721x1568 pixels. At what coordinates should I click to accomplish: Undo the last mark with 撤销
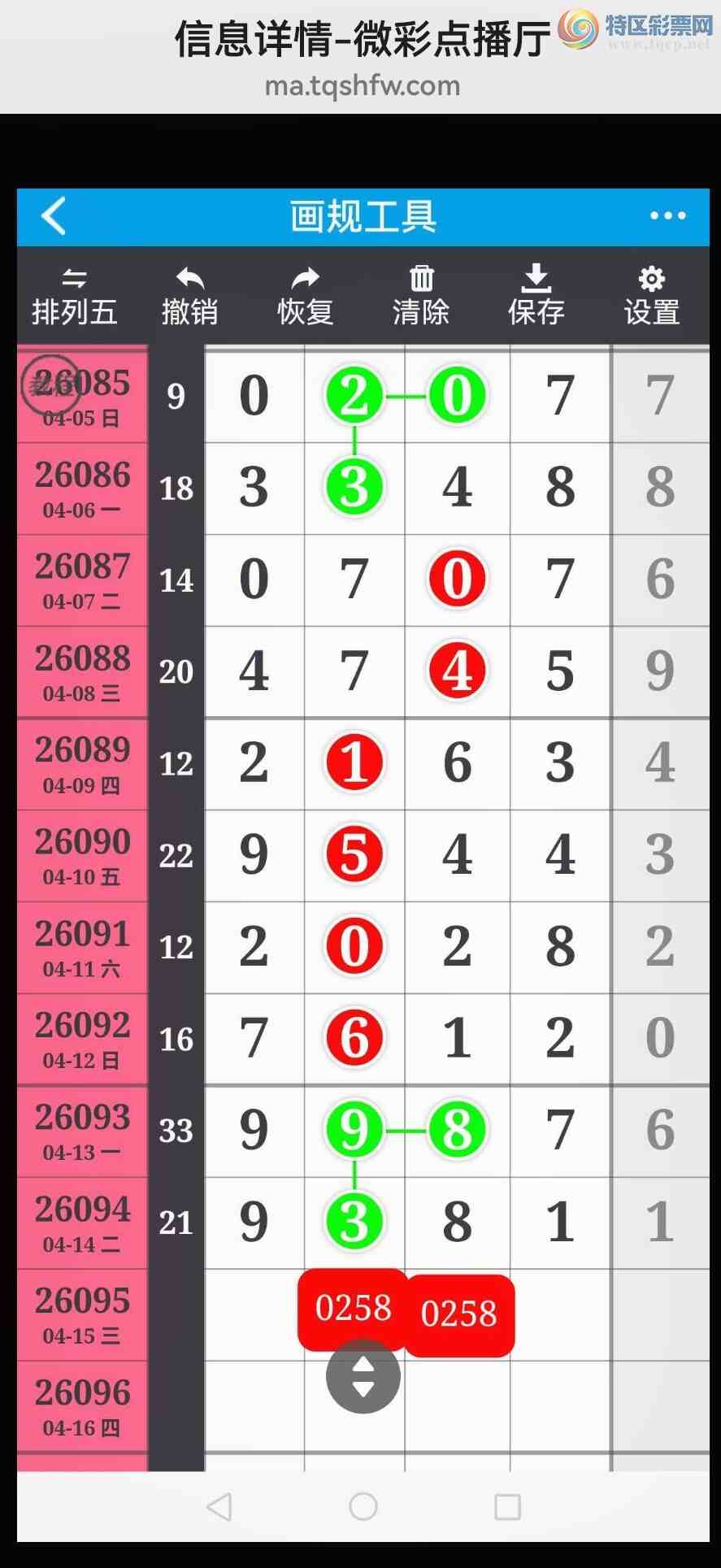(189, 297)
